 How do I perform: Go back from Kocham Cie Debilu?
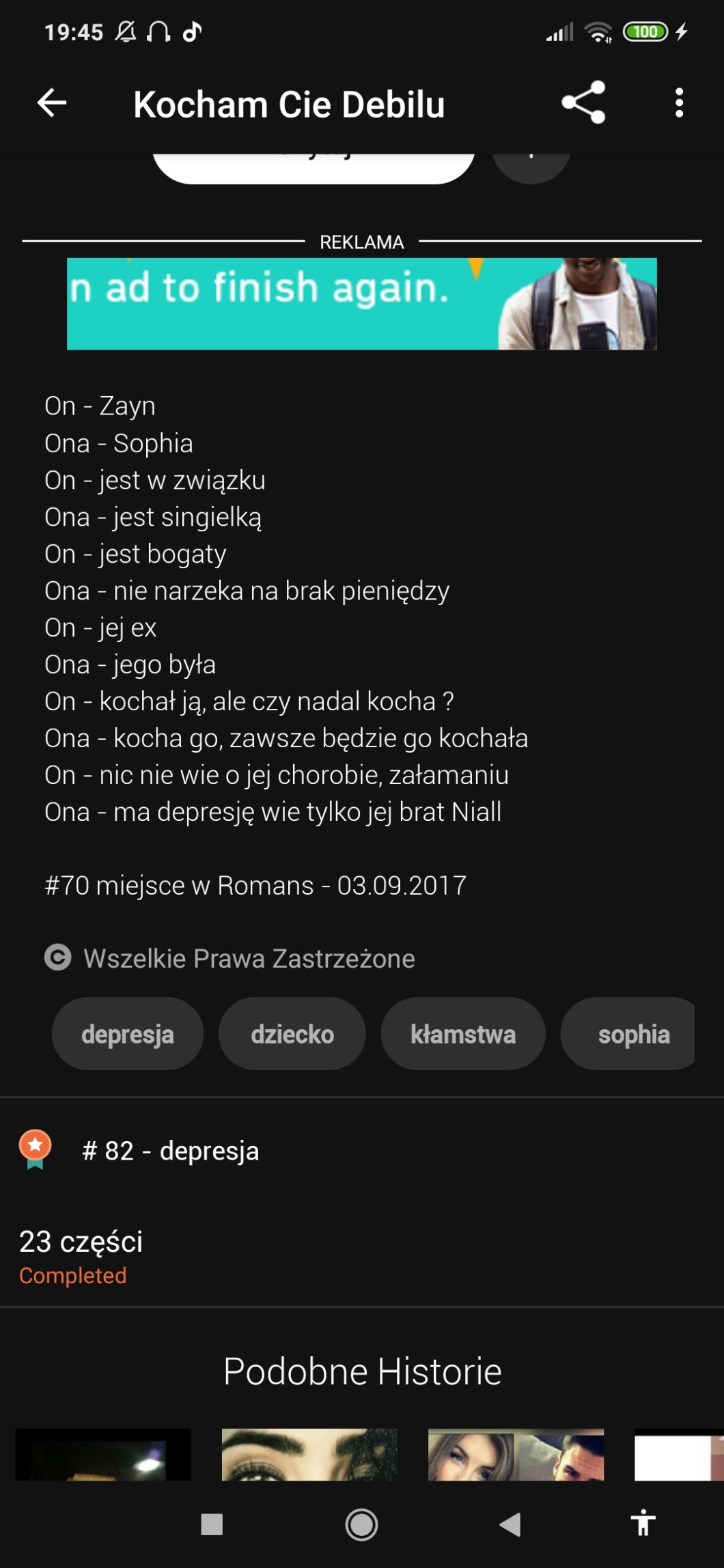click(x=52, y=104)
